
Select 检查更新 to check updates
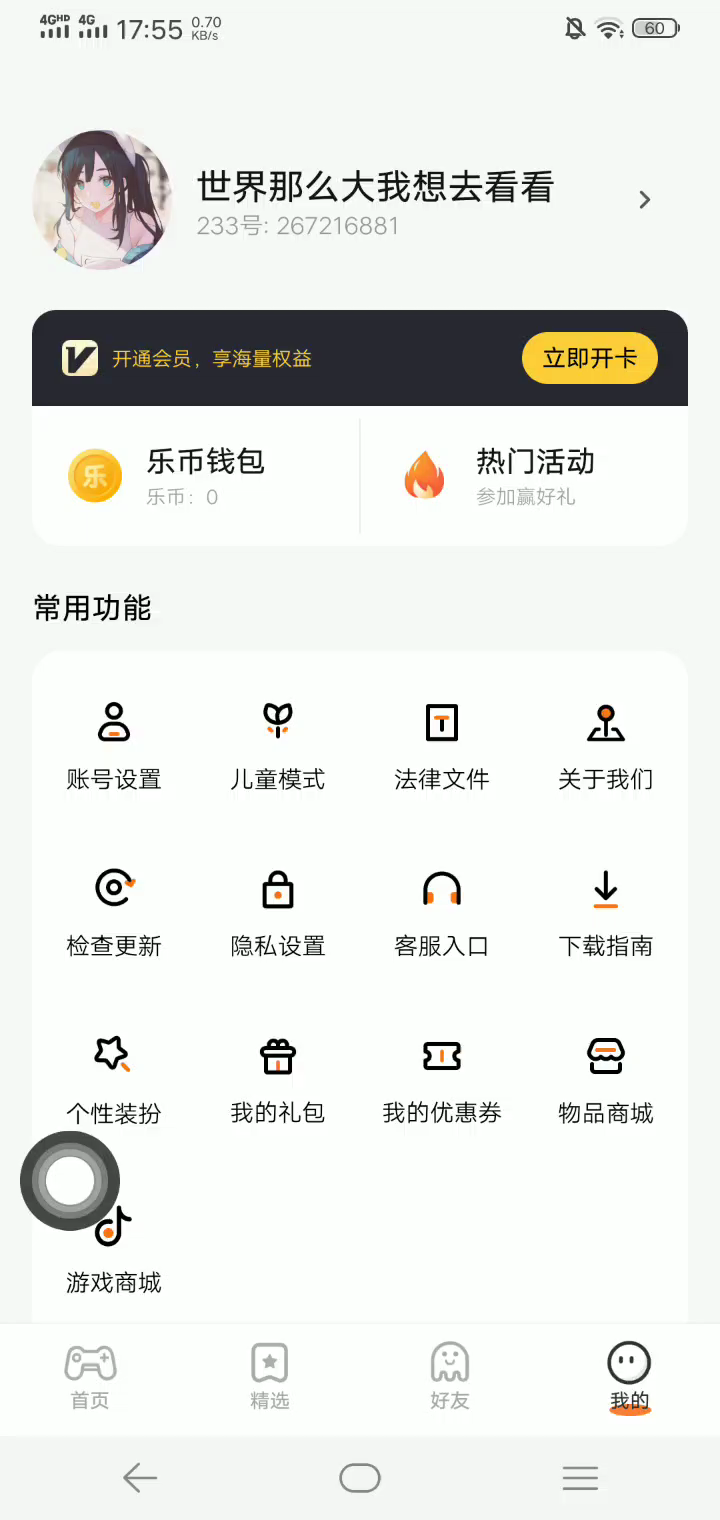pos(114,912)
